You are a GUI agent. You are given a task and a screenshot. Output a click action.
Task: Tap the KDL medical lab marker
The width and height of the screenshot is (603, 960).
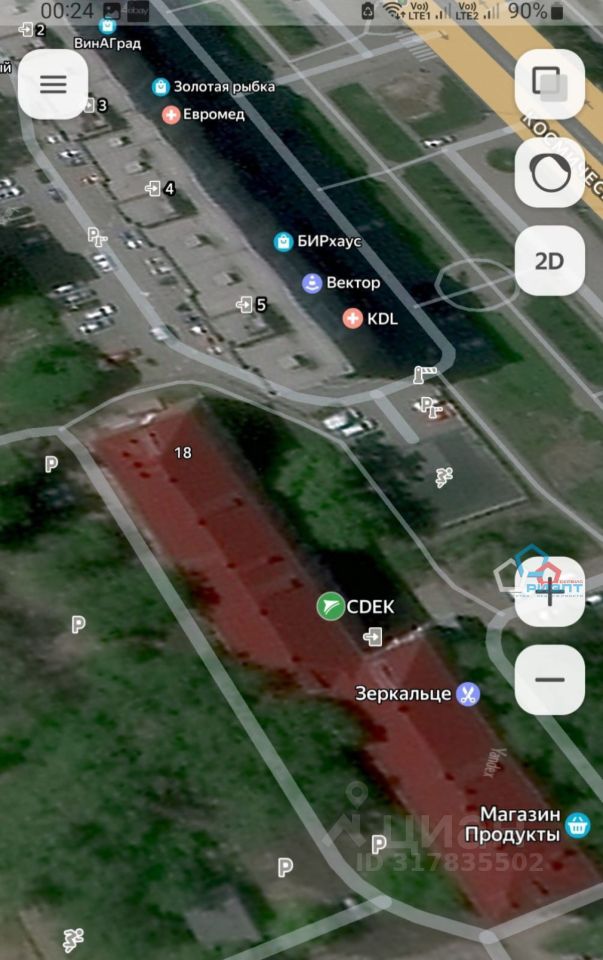coord(352,318)
